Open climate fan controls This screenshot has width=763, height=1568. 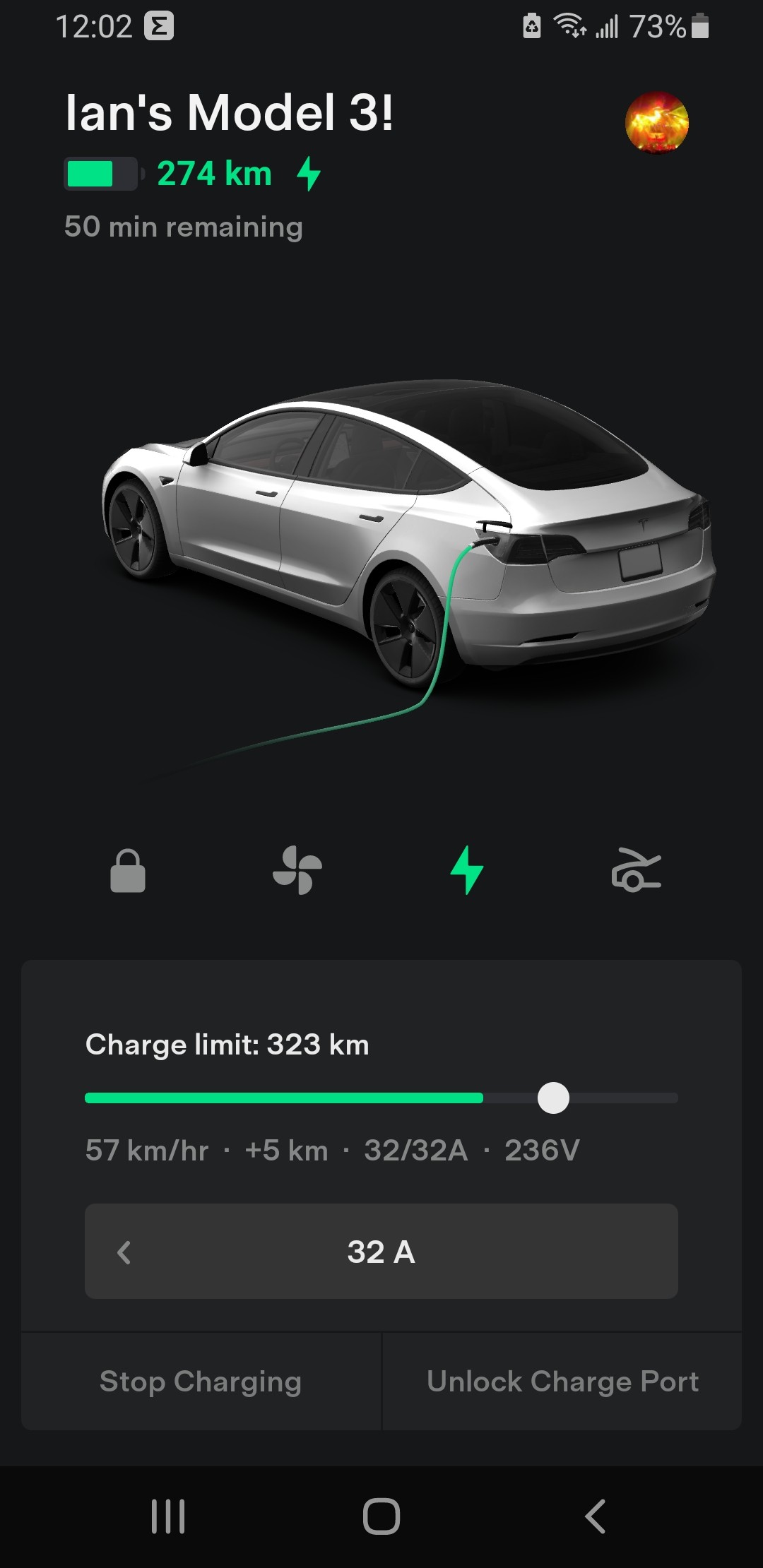297,870
